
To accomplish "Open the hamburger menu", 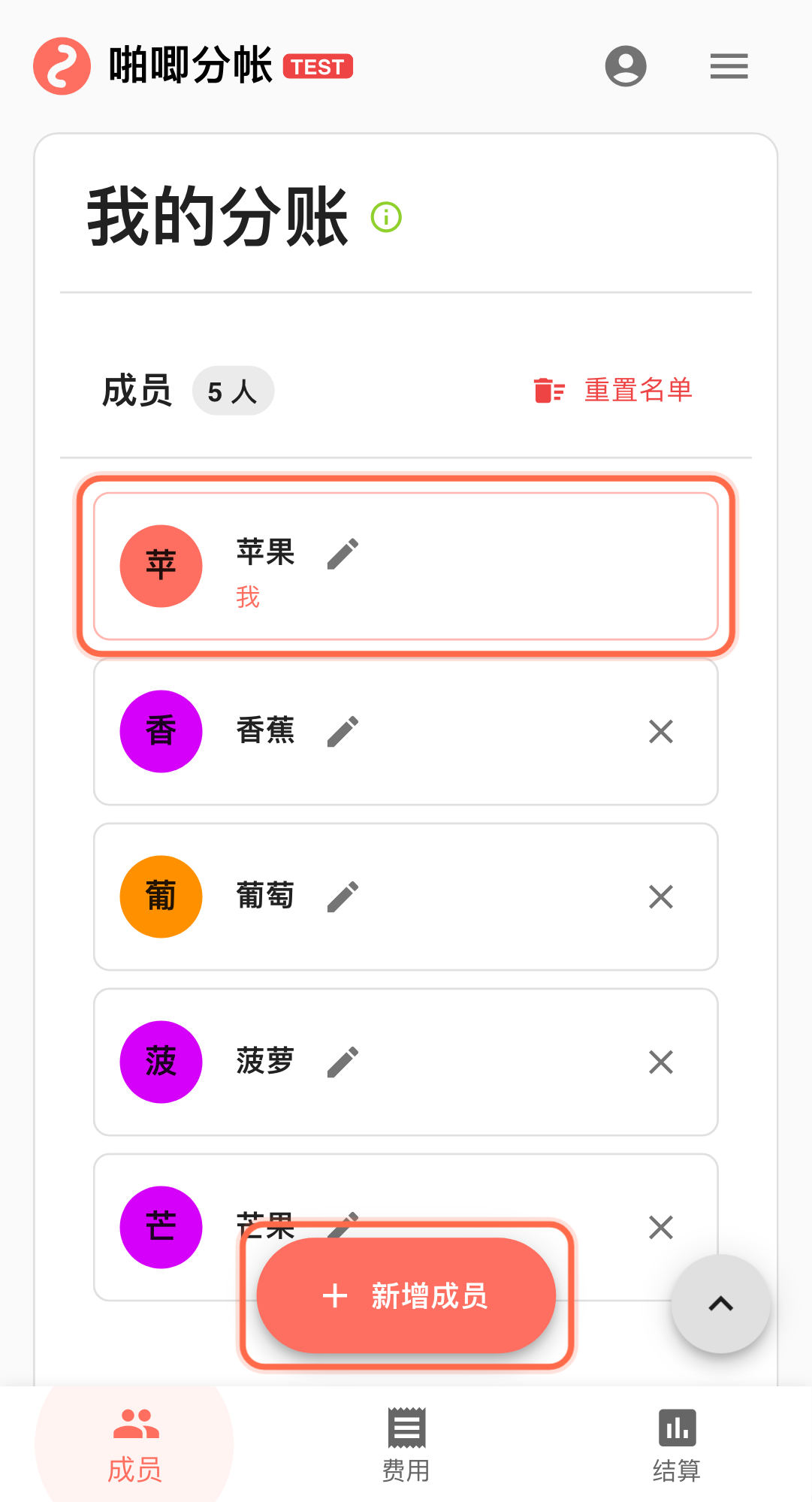I will click(727, 66).
